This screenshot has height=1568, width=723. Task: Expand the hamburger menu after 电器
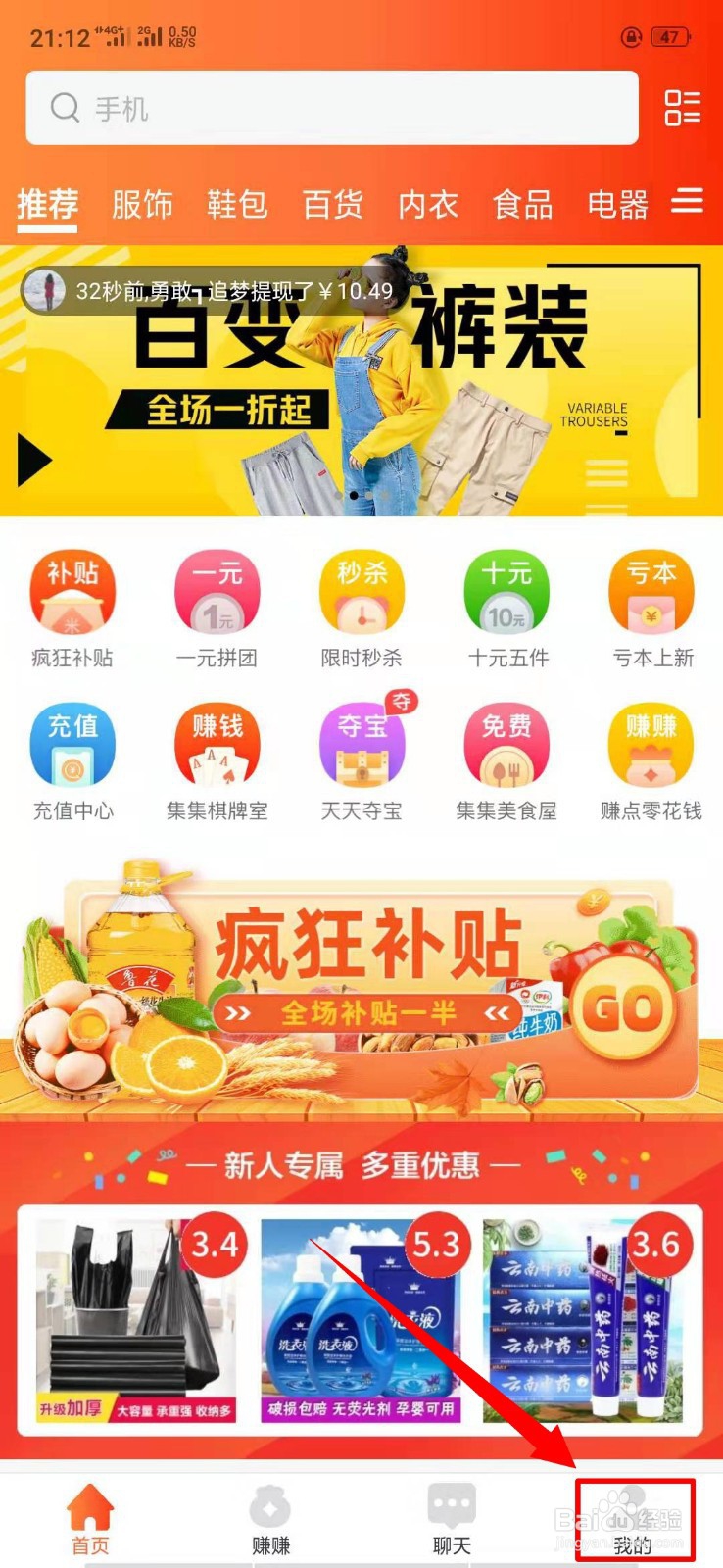click(689, 202)
